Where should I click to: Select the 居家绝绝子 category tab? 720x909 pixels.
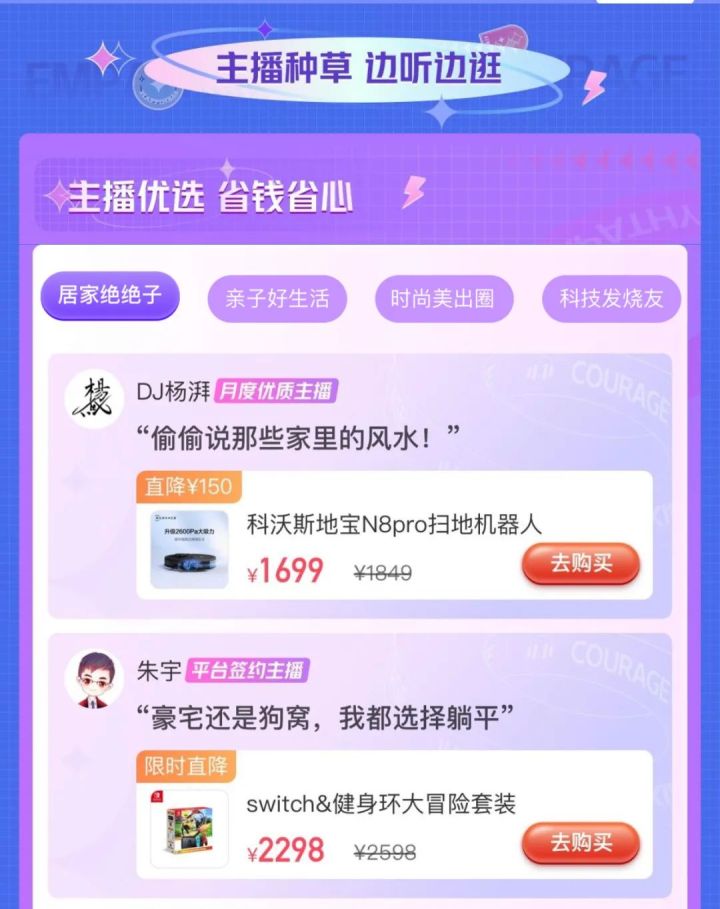(110, 296)
